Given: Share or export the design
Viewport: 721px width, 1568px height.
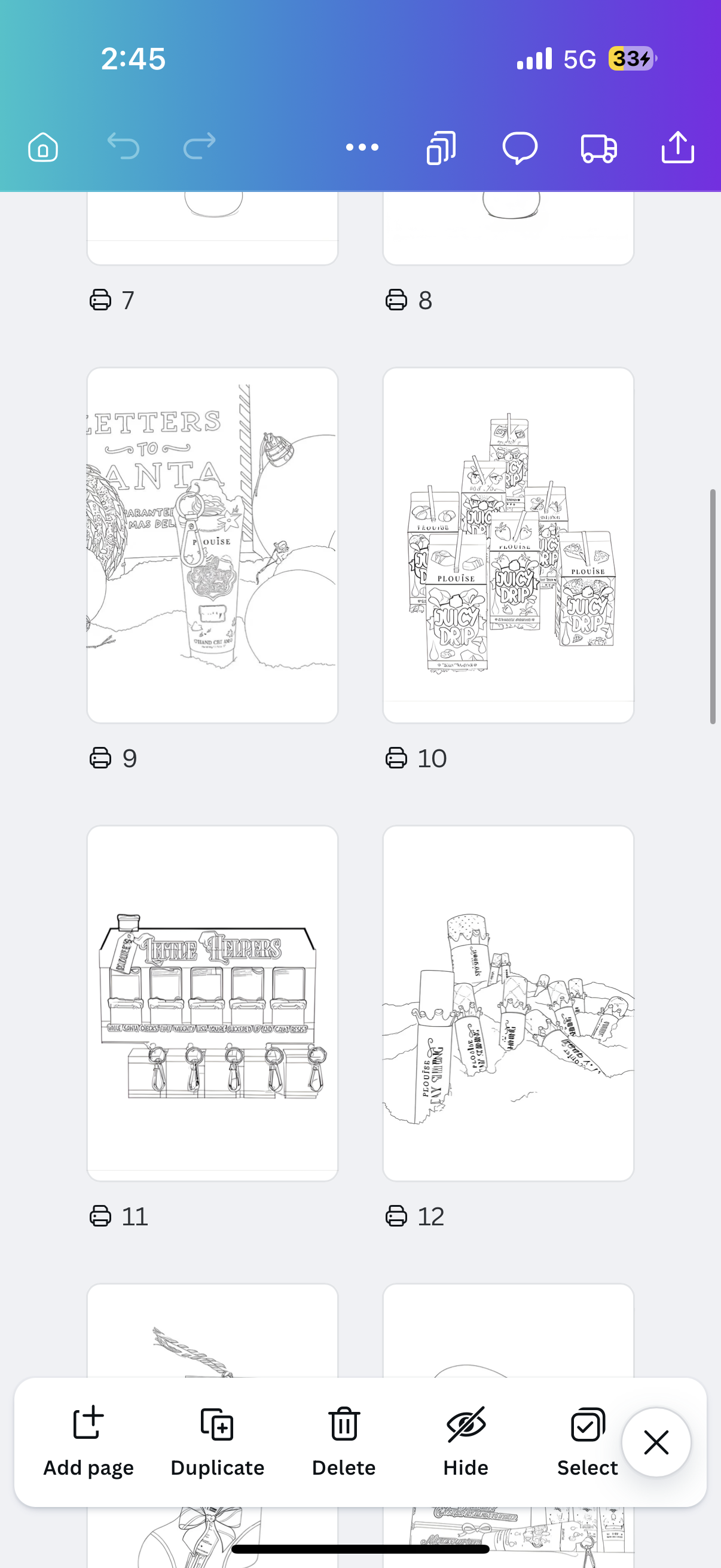Looking at the screenshot, I should pos(677,147).
